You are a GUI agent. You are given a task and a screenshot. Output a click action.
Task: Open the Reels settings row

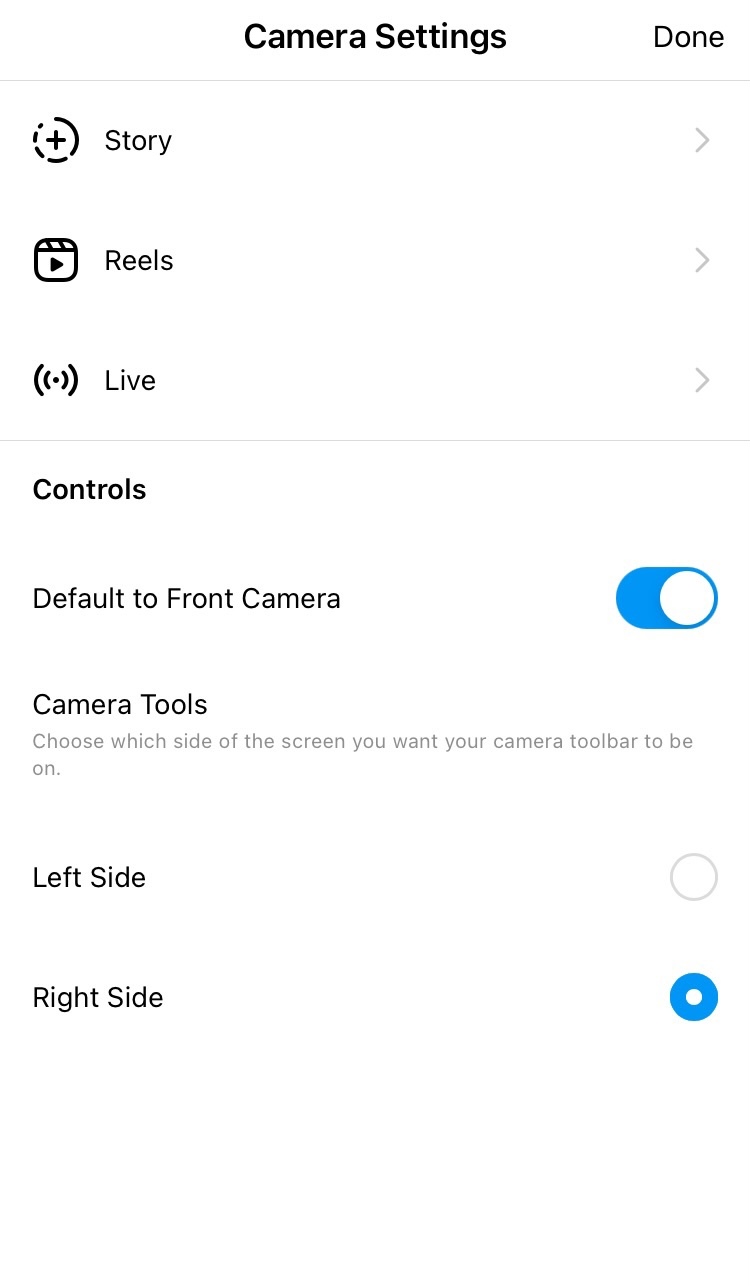375,260
